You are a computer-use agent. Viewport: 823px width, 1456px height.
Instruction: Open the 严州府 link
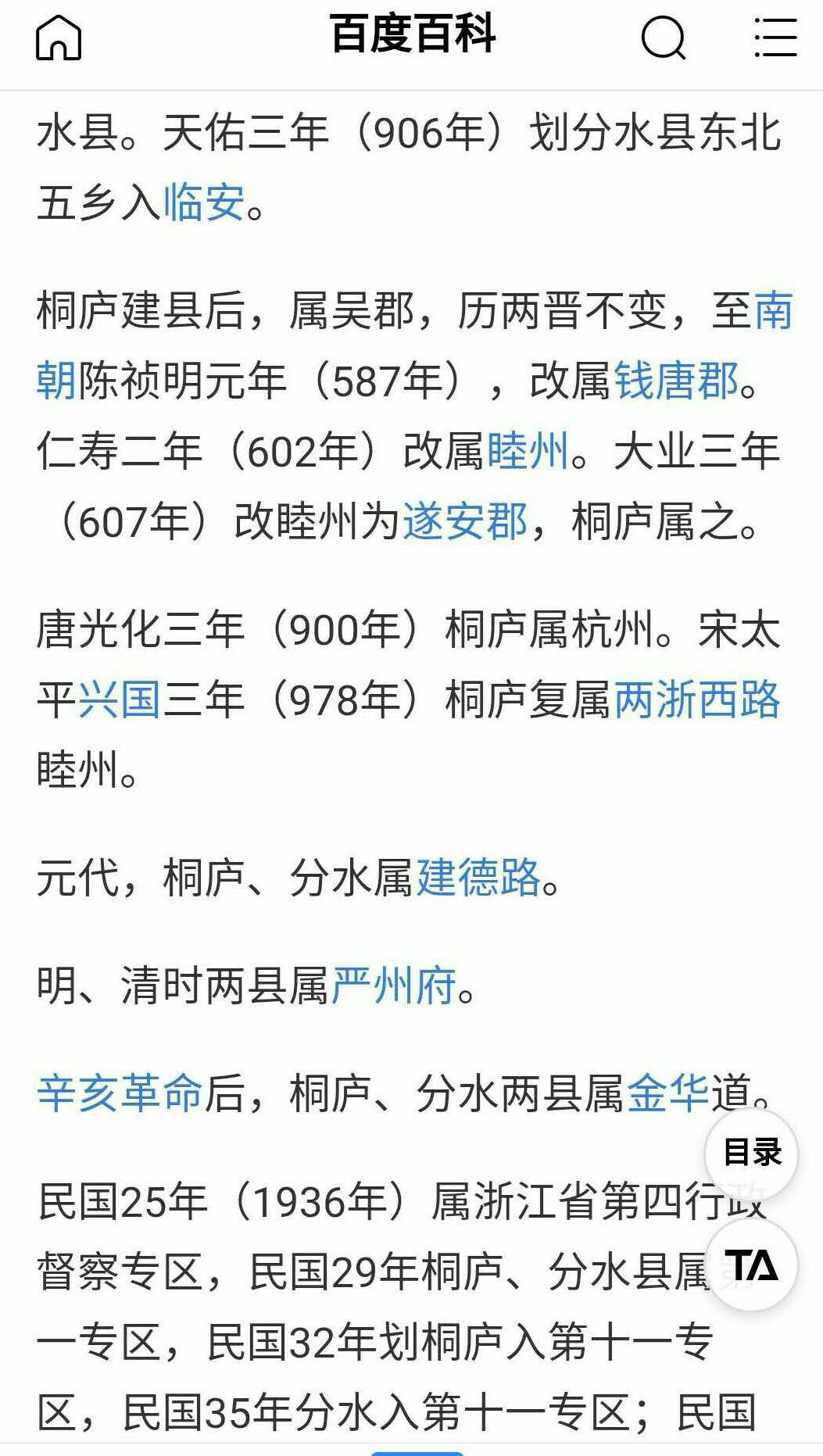pyautogui.click(x=394, y=985)
